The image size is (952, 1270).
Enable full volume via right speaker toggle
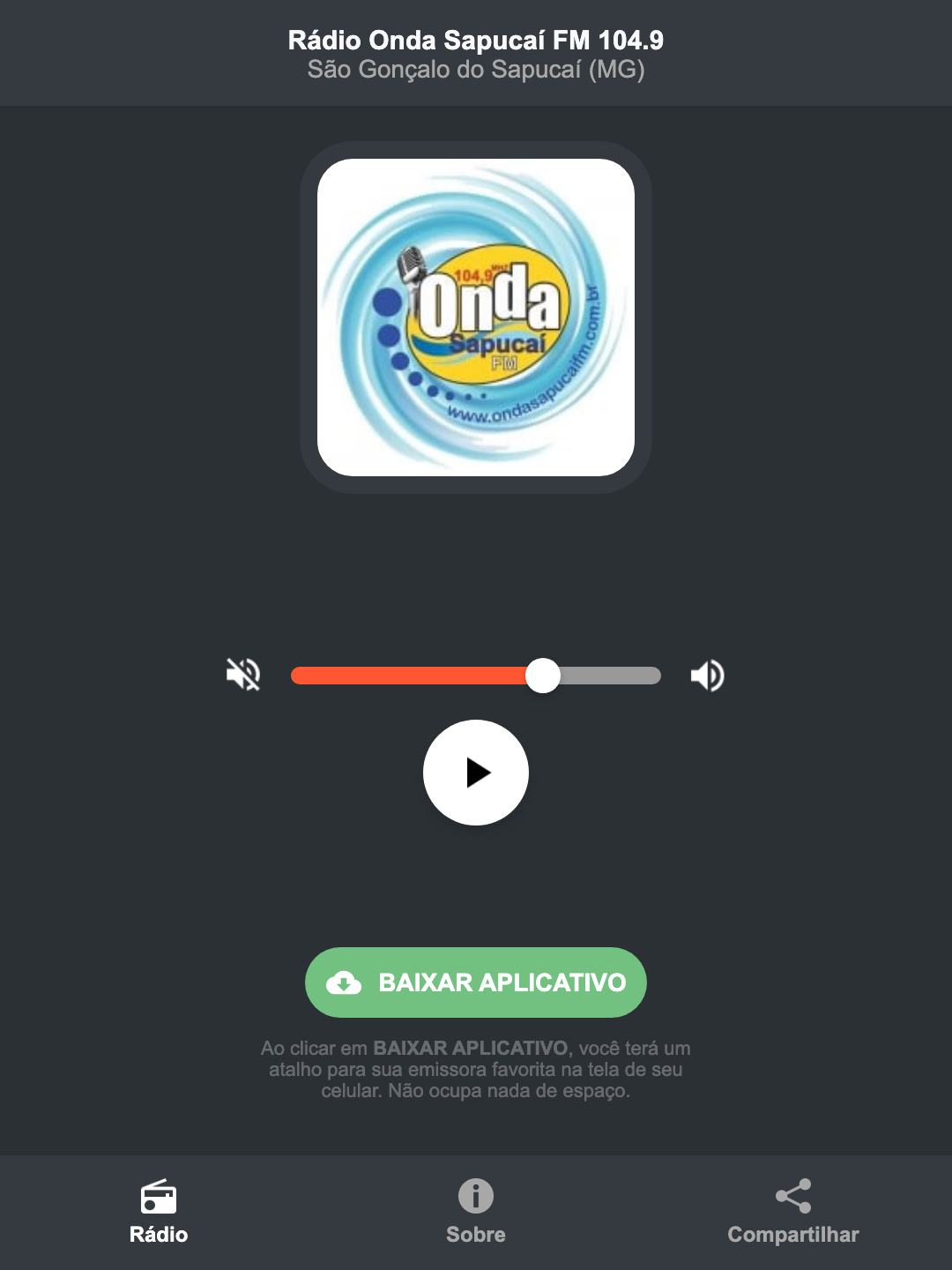706,675
